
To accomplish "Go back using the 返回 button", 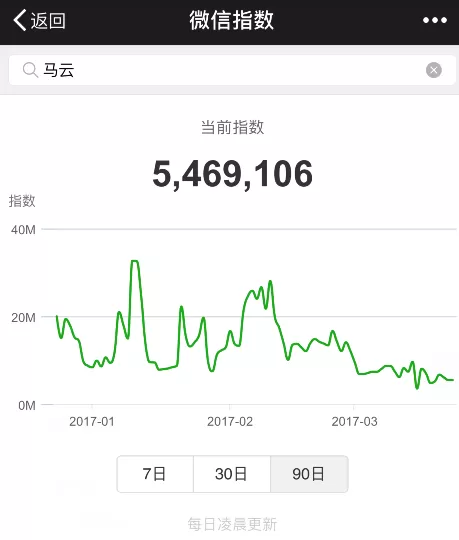I will 39,21.
